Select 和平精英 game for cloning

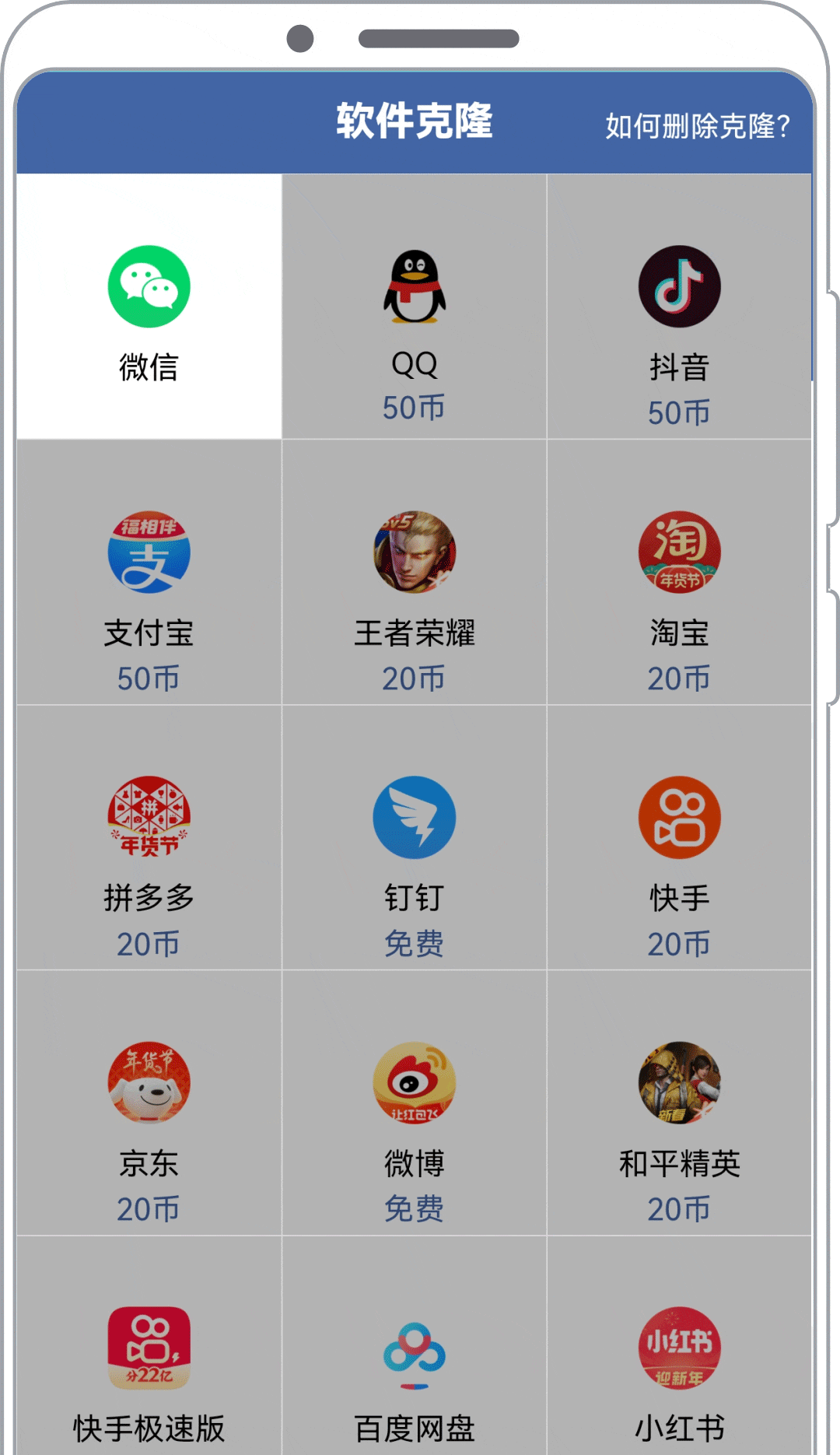coord(680,1082)
